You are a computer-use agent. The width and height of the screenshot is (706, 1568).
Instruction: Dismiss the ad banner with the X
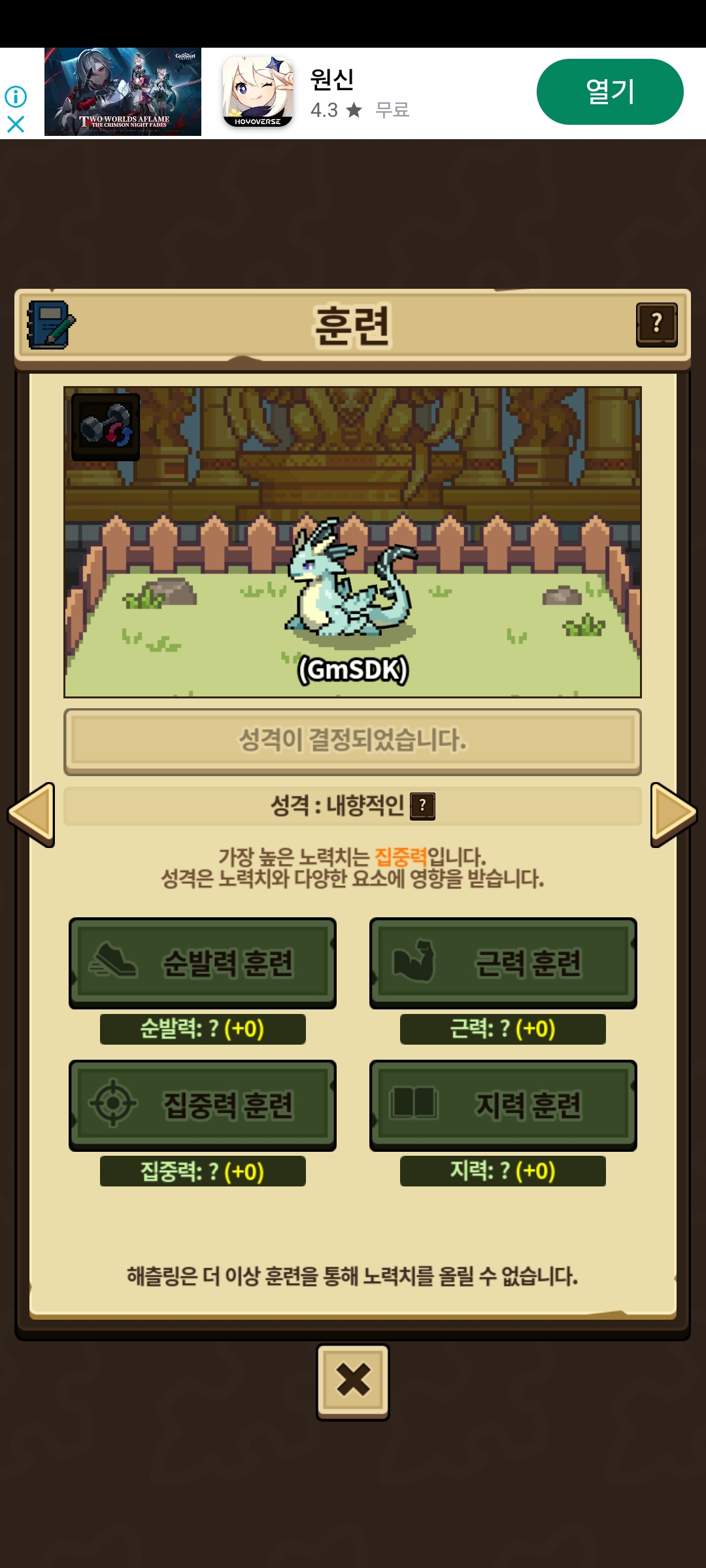16,124
